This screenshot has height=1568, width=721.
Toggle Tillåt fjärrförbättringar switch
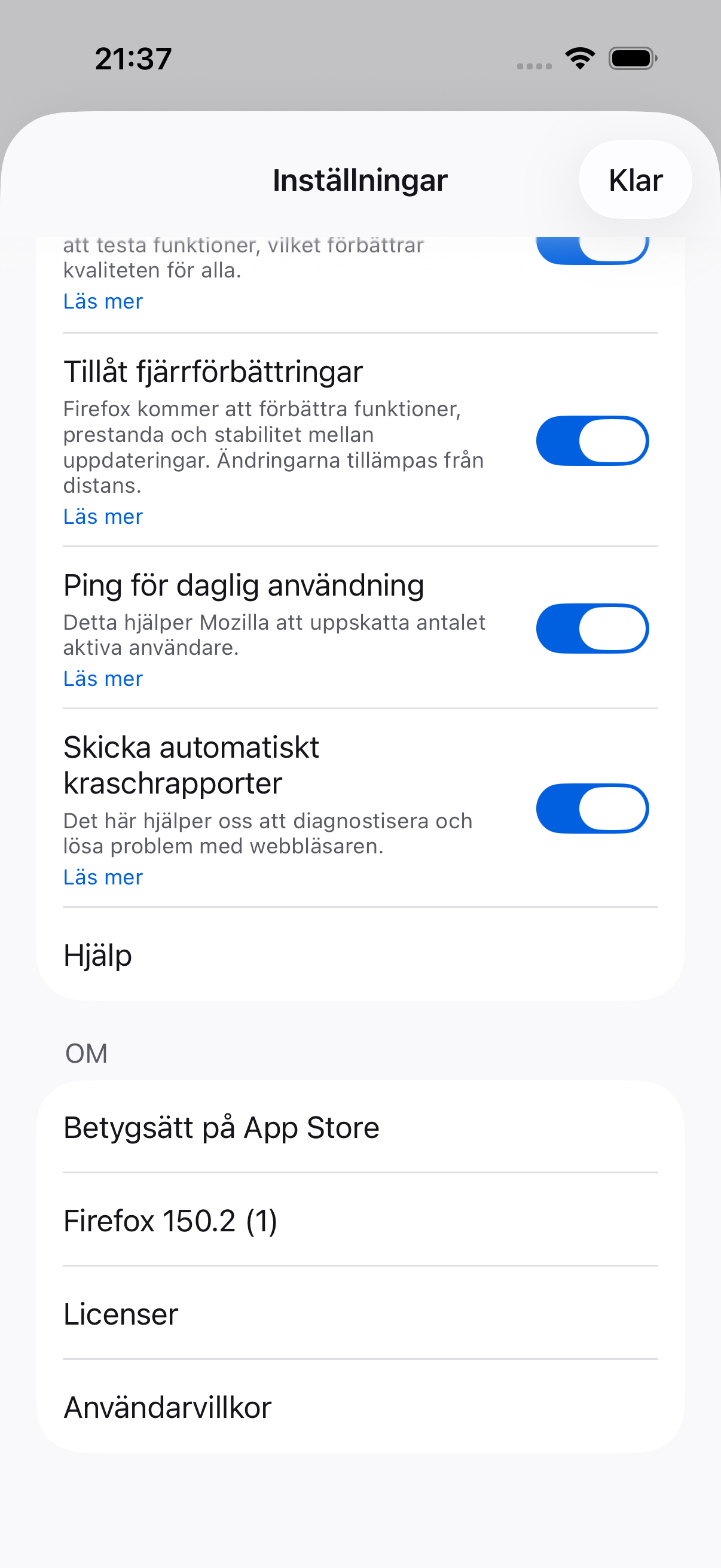pos(591,441)
